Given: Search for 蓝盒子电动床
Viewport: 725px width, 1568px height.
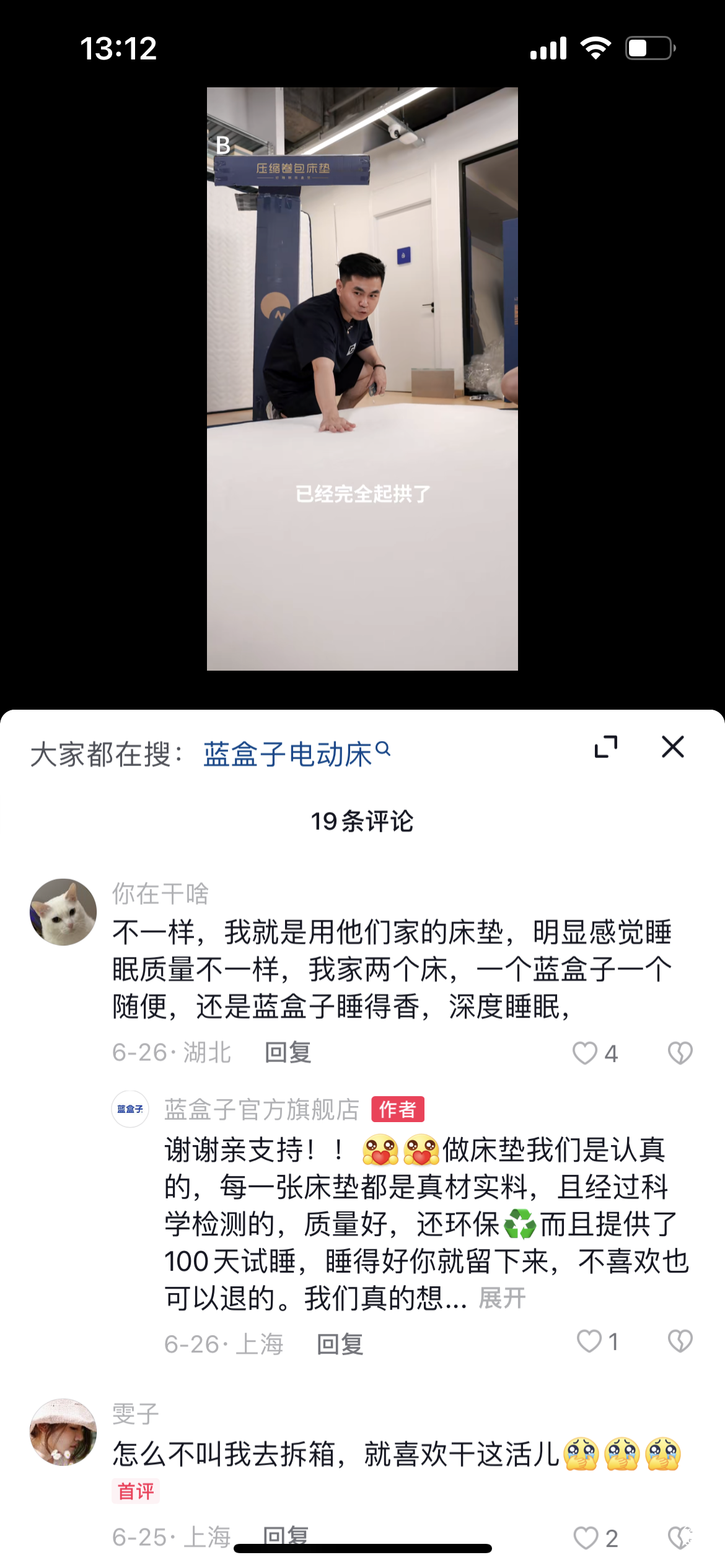Looking at the screenshot, I should point(296,754).
